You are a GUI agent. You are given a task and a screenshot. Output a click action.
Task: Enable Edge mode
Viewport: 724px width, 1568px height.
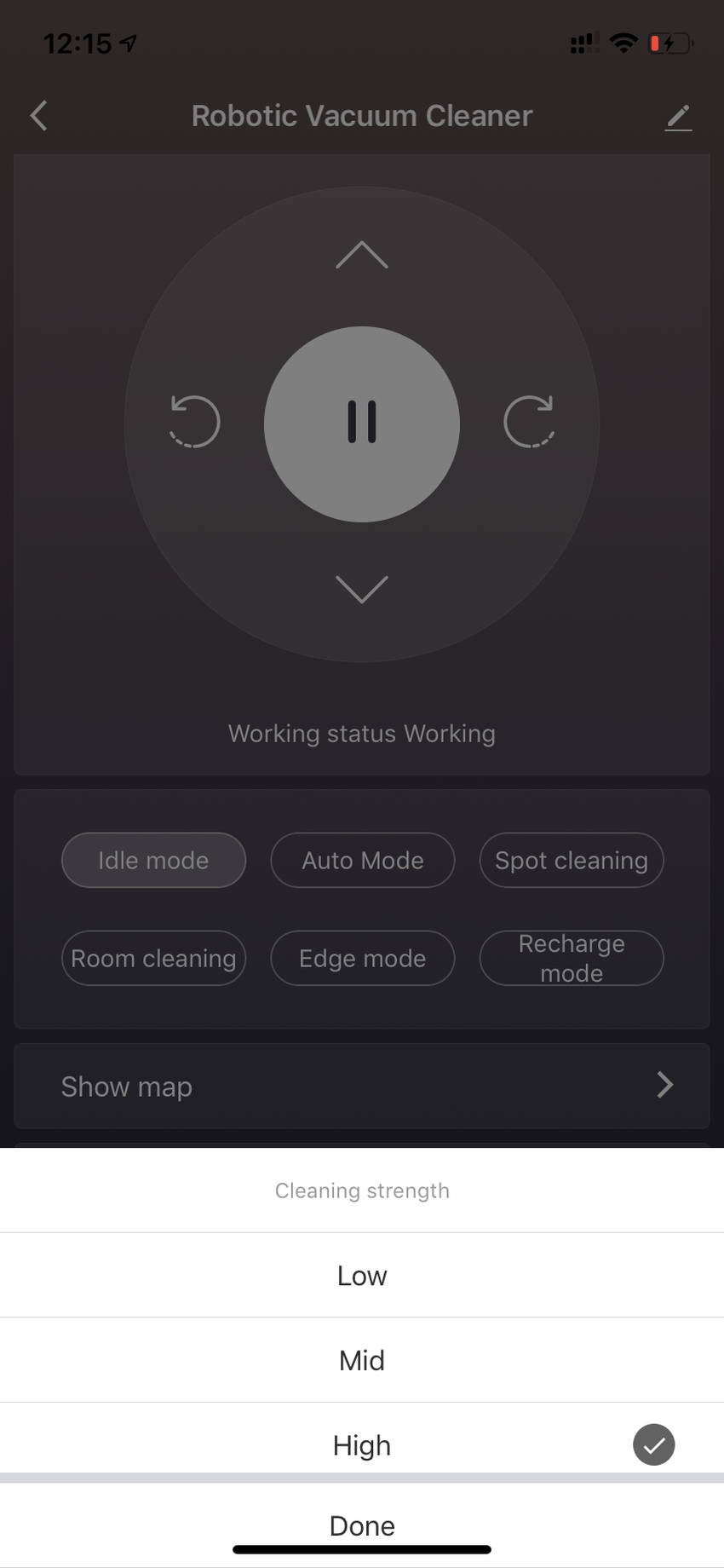pyautogui.click(x=363, y=958)
